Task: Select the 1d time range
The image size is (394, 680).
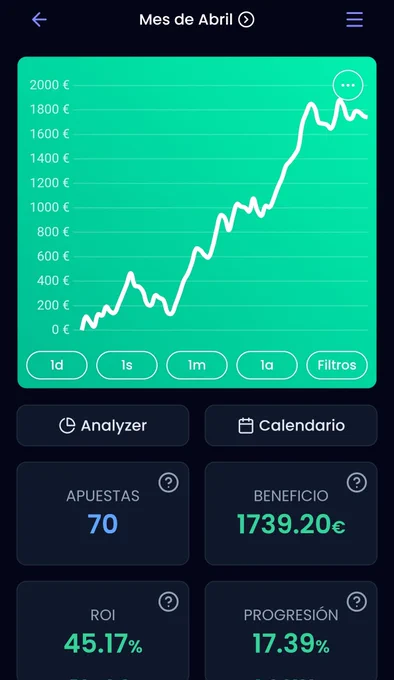Action: (x=57, y=365)
